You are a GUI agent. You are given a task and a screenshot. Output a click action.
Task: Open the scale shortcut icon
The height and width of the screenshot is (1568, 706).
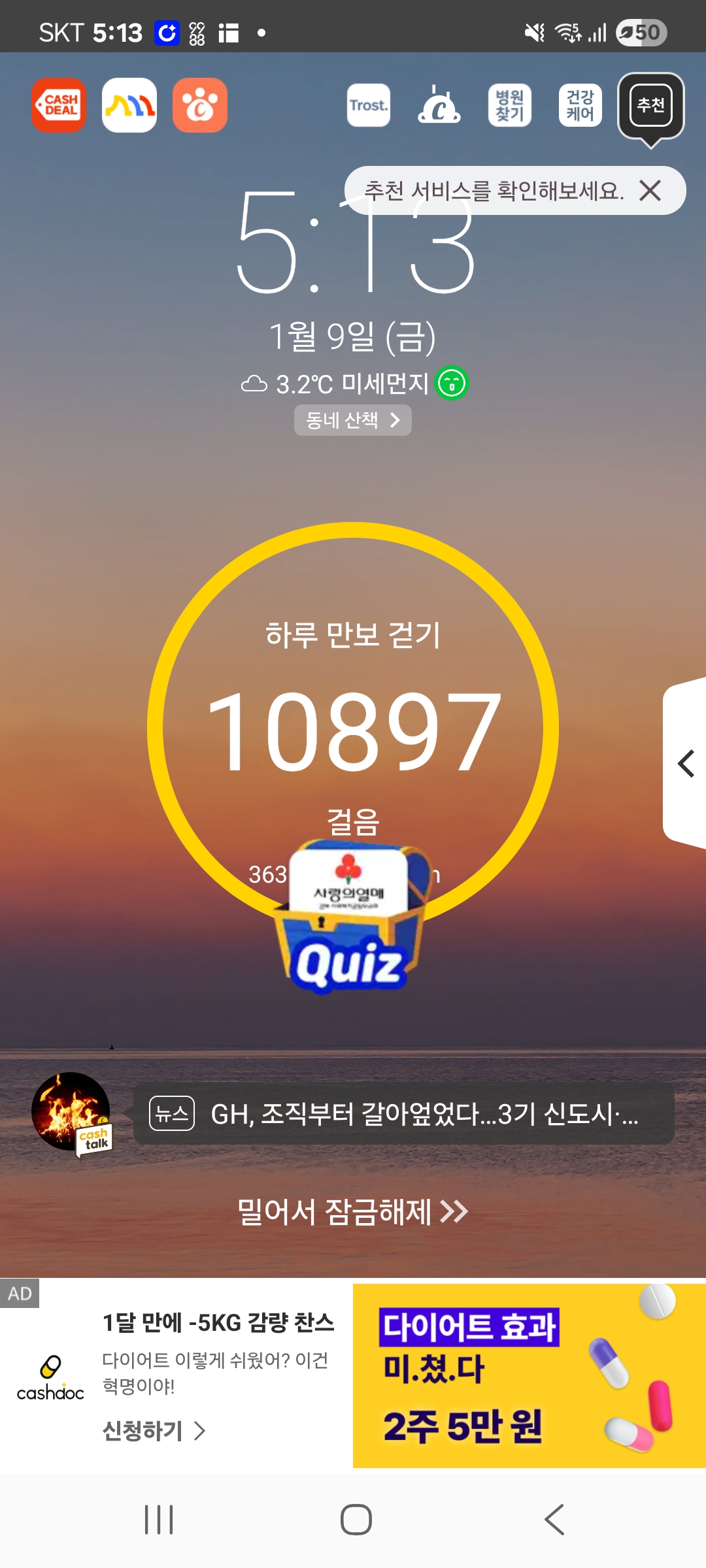[439, 105]
